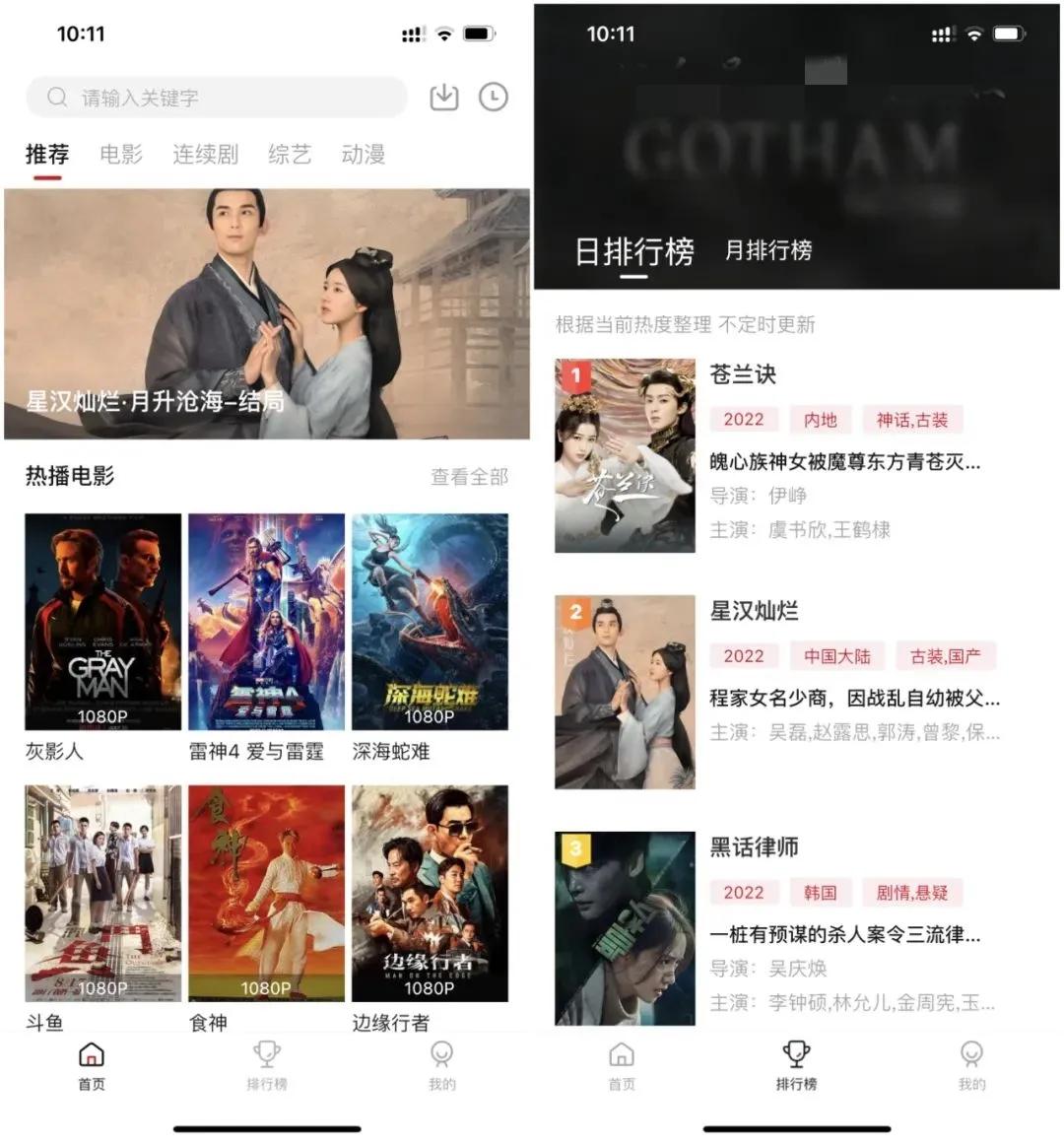Open the downloads icon
The height and width of the screenshot is (1146, 1064).
[444, 97]
